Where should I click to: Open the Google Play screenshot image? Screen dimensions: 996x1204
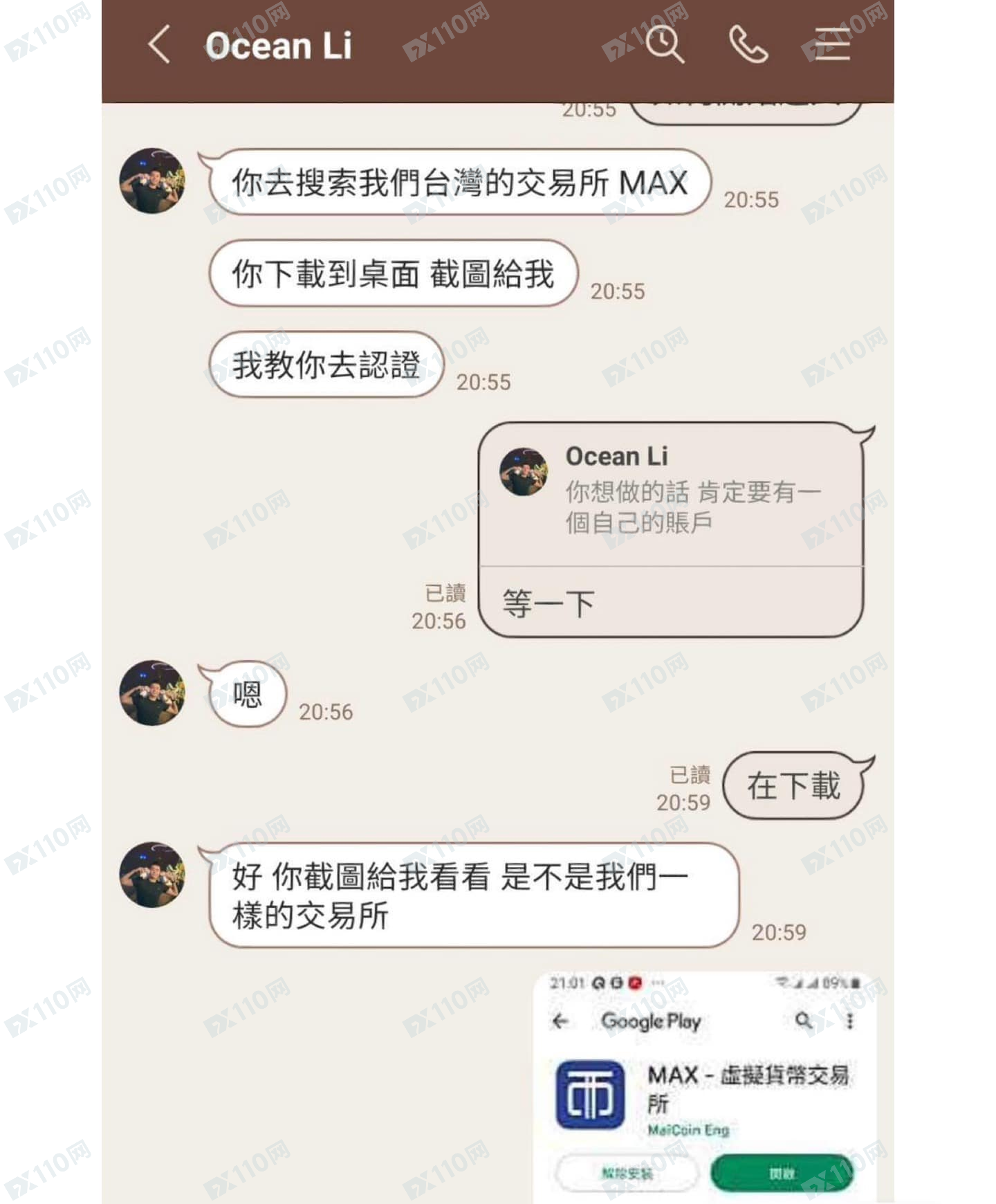(x=704, y=1086)
